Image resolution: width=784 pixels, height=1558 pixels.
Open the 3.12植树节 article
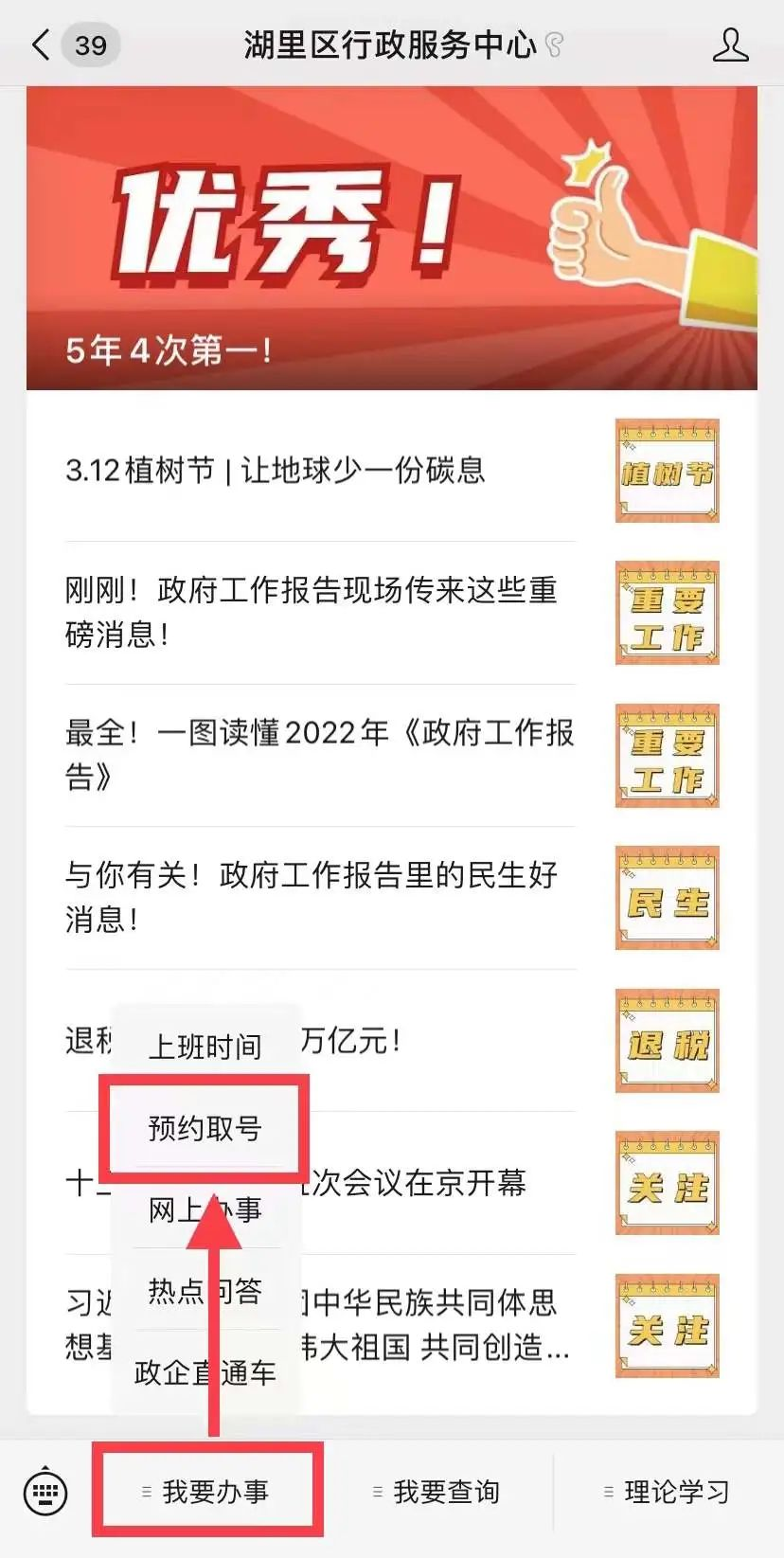click(x=275, y=471)
